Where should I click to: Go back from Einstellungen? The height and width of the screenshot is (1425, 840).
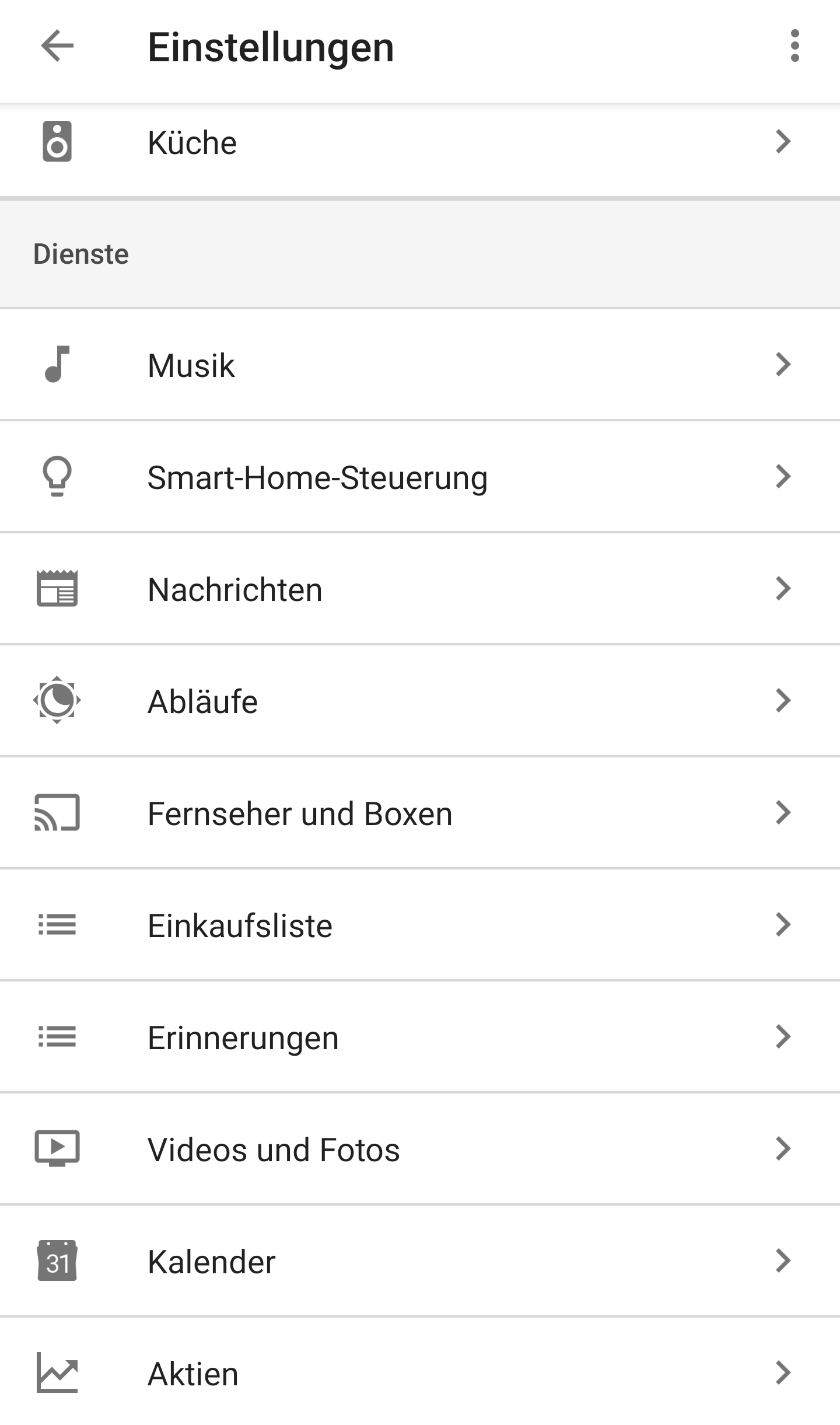[57, 46]
